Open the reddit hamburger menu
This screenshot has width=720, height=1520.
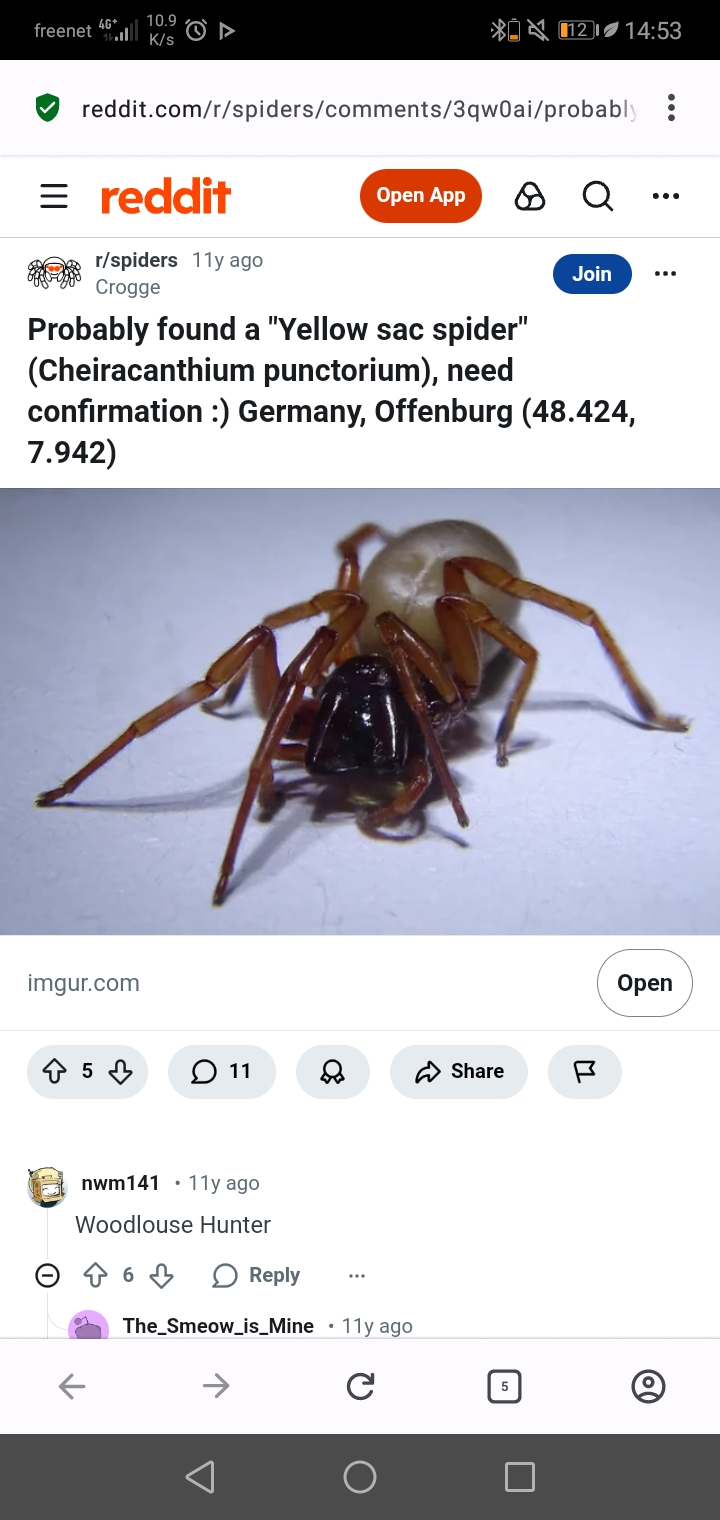54,196
